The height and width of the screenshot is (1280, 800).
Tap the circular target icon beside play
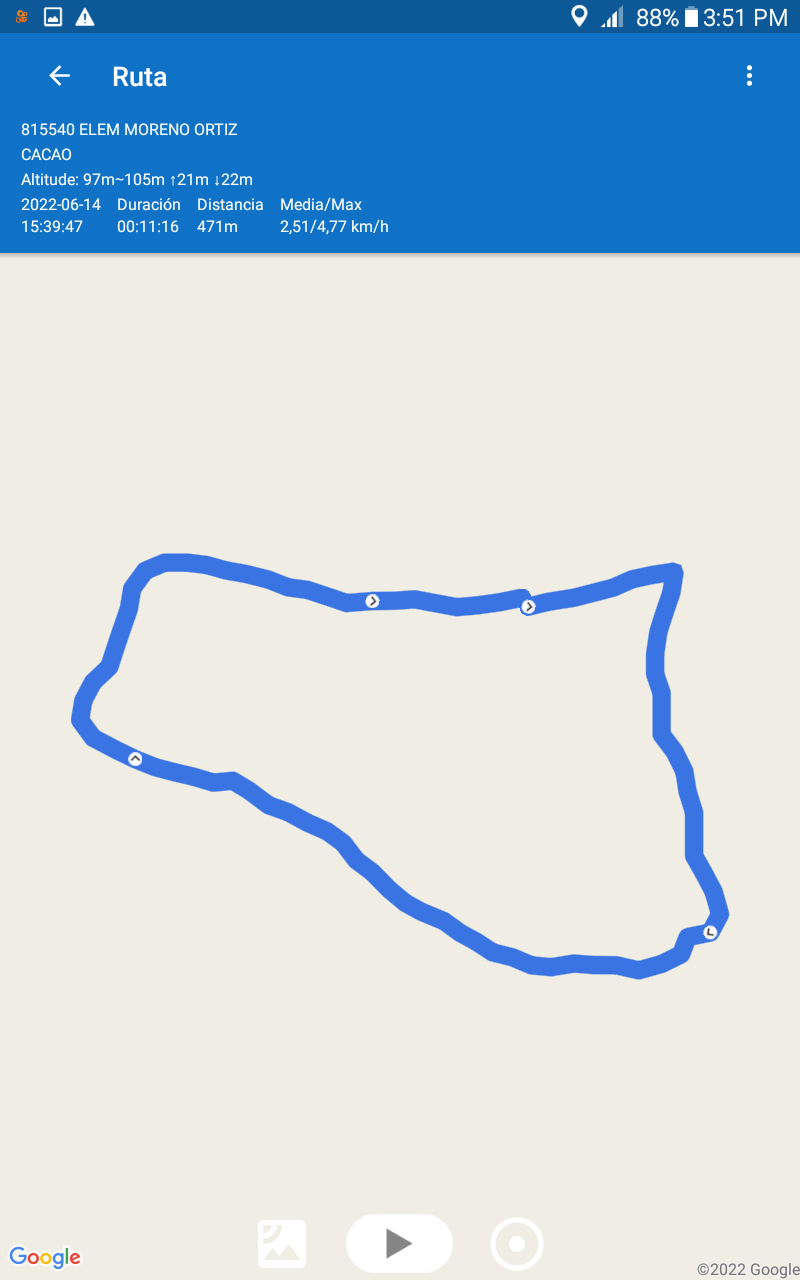coord(517,1244)
